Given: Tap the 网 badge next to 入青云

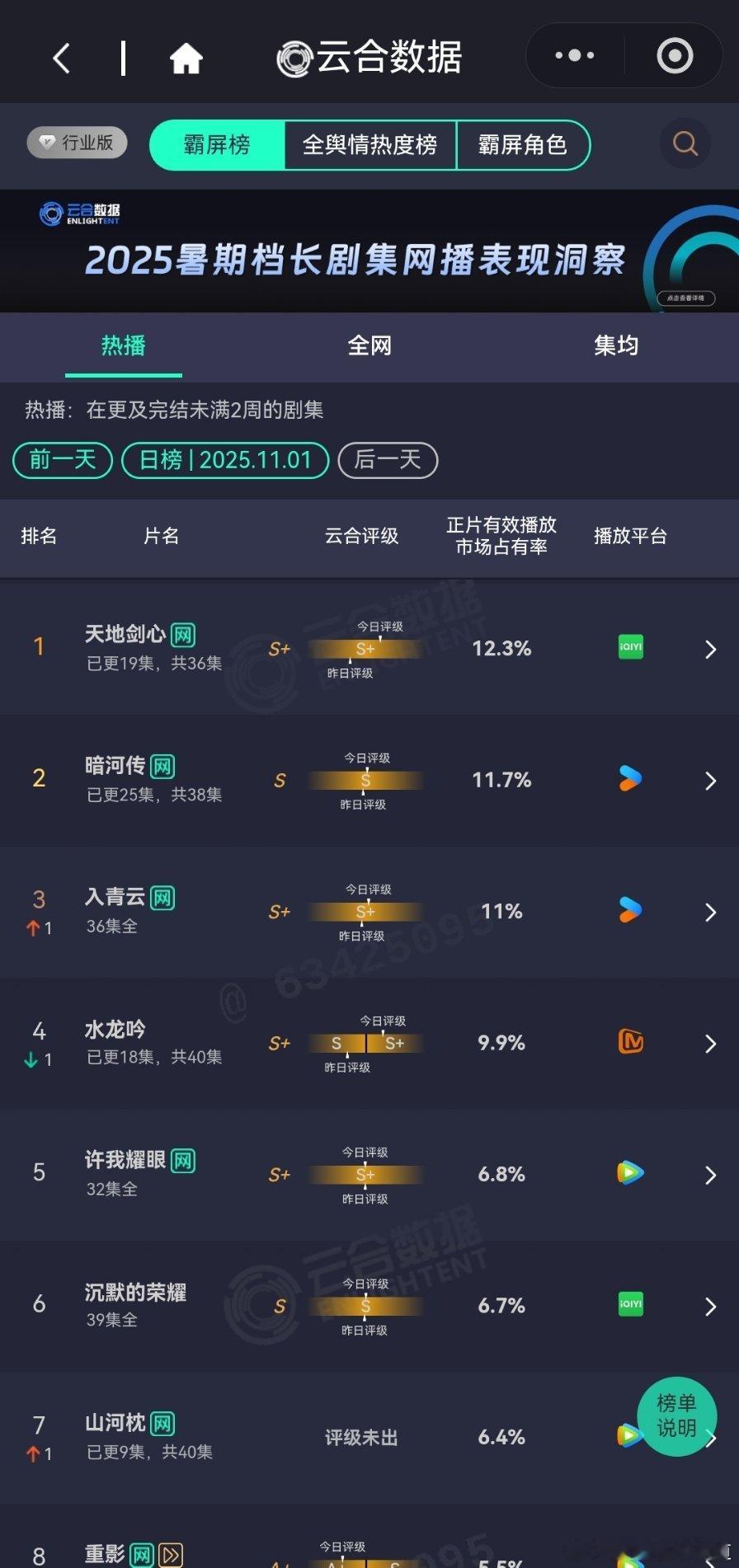Looking at the screenshot, I should [x=162, y=897].
